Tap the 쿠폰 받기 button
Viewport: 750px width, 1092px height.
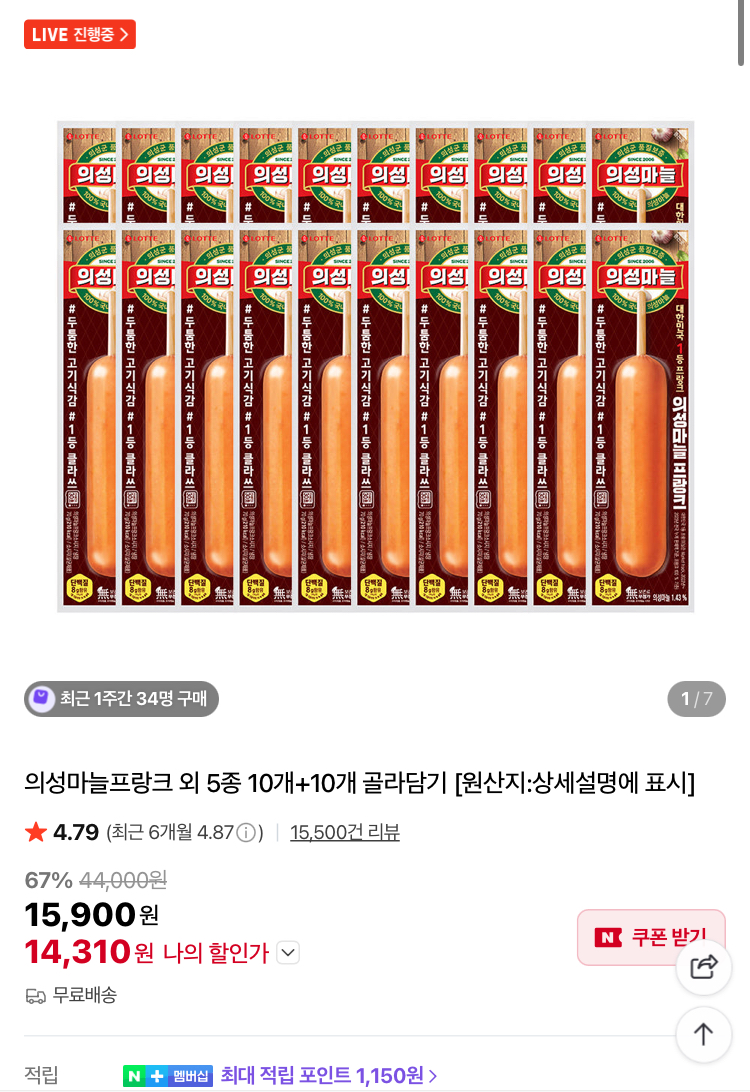[650, 937]
